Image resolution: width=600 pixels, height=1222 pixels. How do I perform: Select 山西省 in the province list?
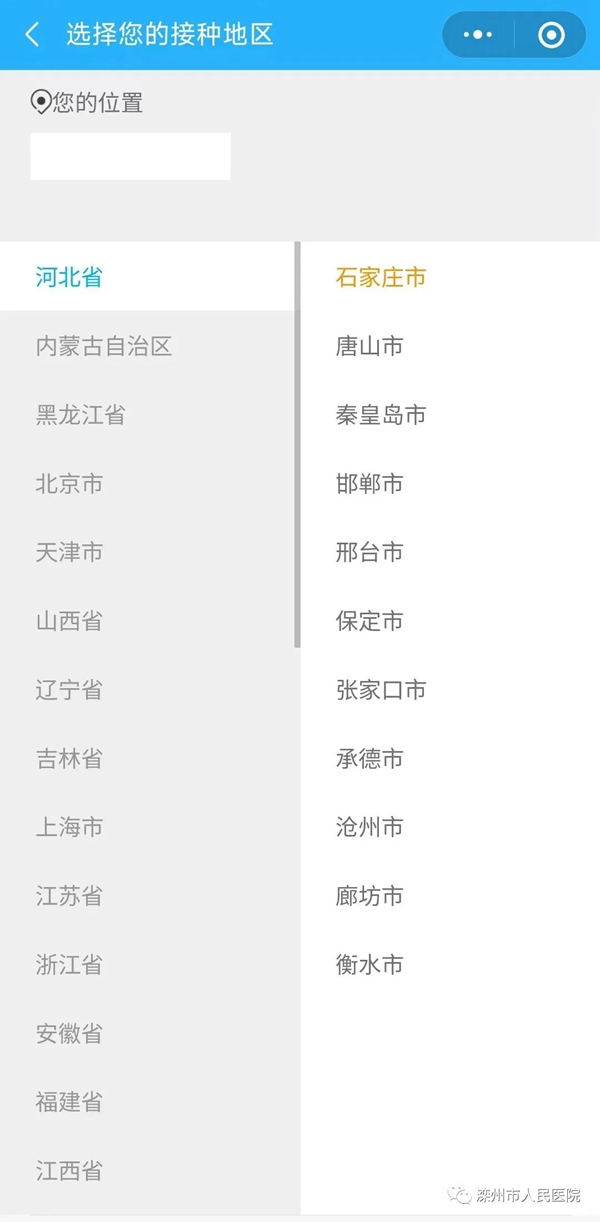(148, 621)
